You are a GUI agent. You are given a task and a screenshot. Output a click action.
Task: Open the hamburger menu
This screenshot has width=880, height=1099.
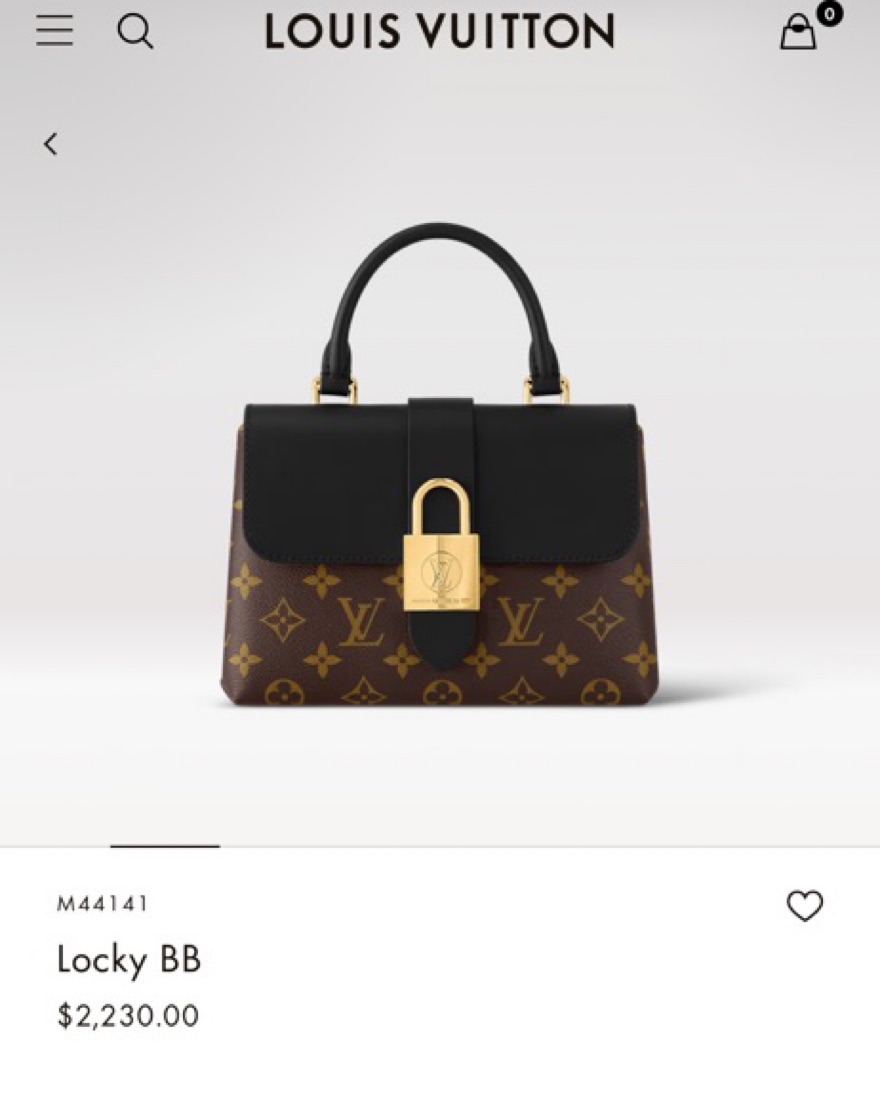[x=54, y=31]
